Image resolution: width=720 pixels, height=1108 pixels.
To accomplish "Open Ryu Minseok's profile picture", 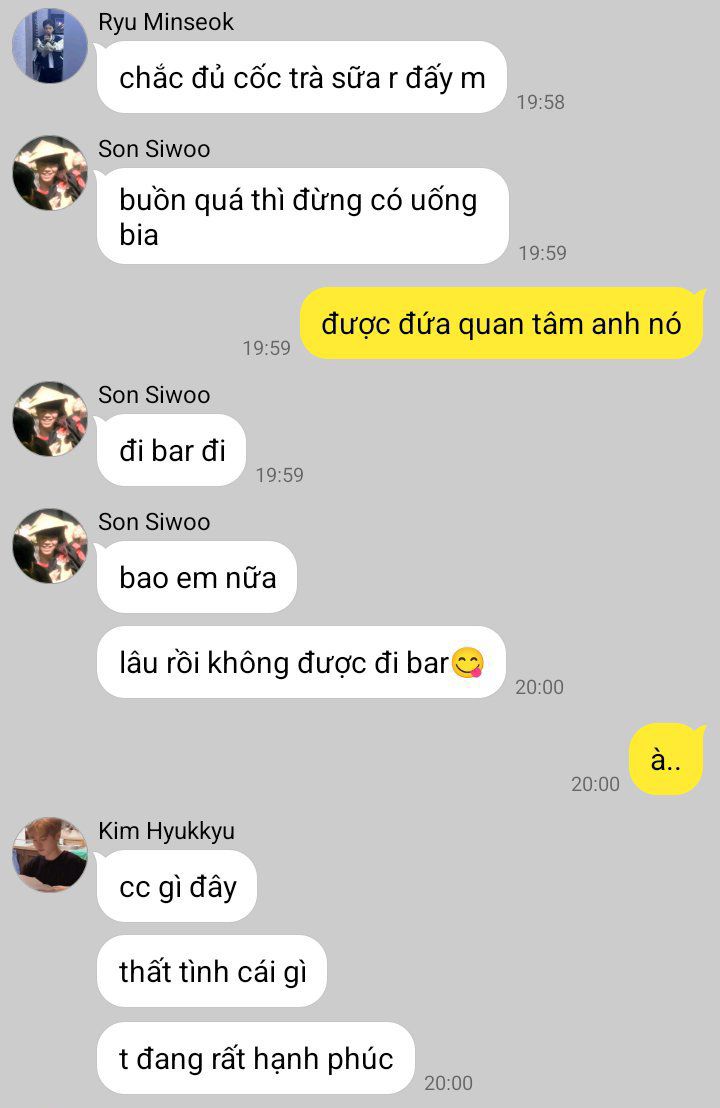I will [x=49, y=46].
